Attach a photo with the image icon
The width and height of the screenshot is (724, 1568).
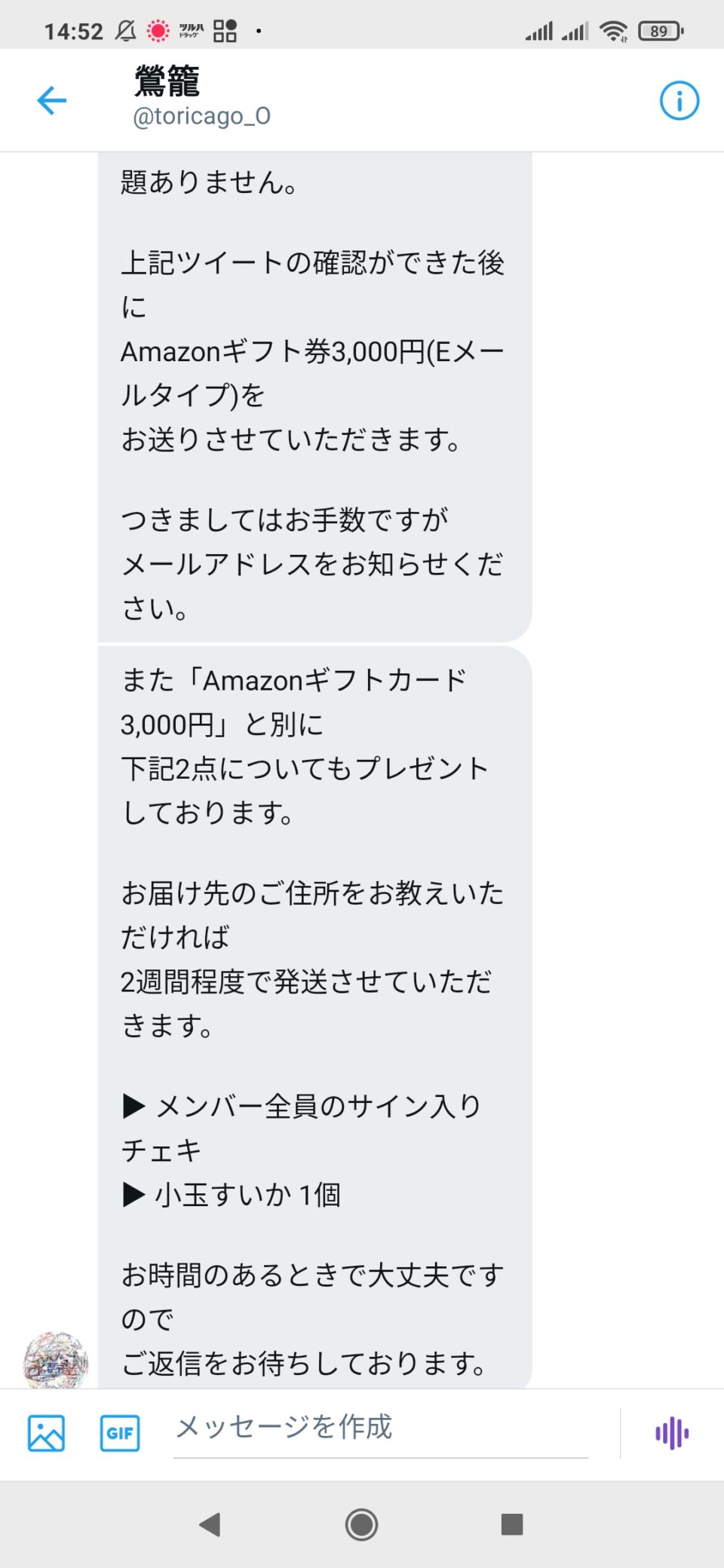click(x=46, y=1433)
